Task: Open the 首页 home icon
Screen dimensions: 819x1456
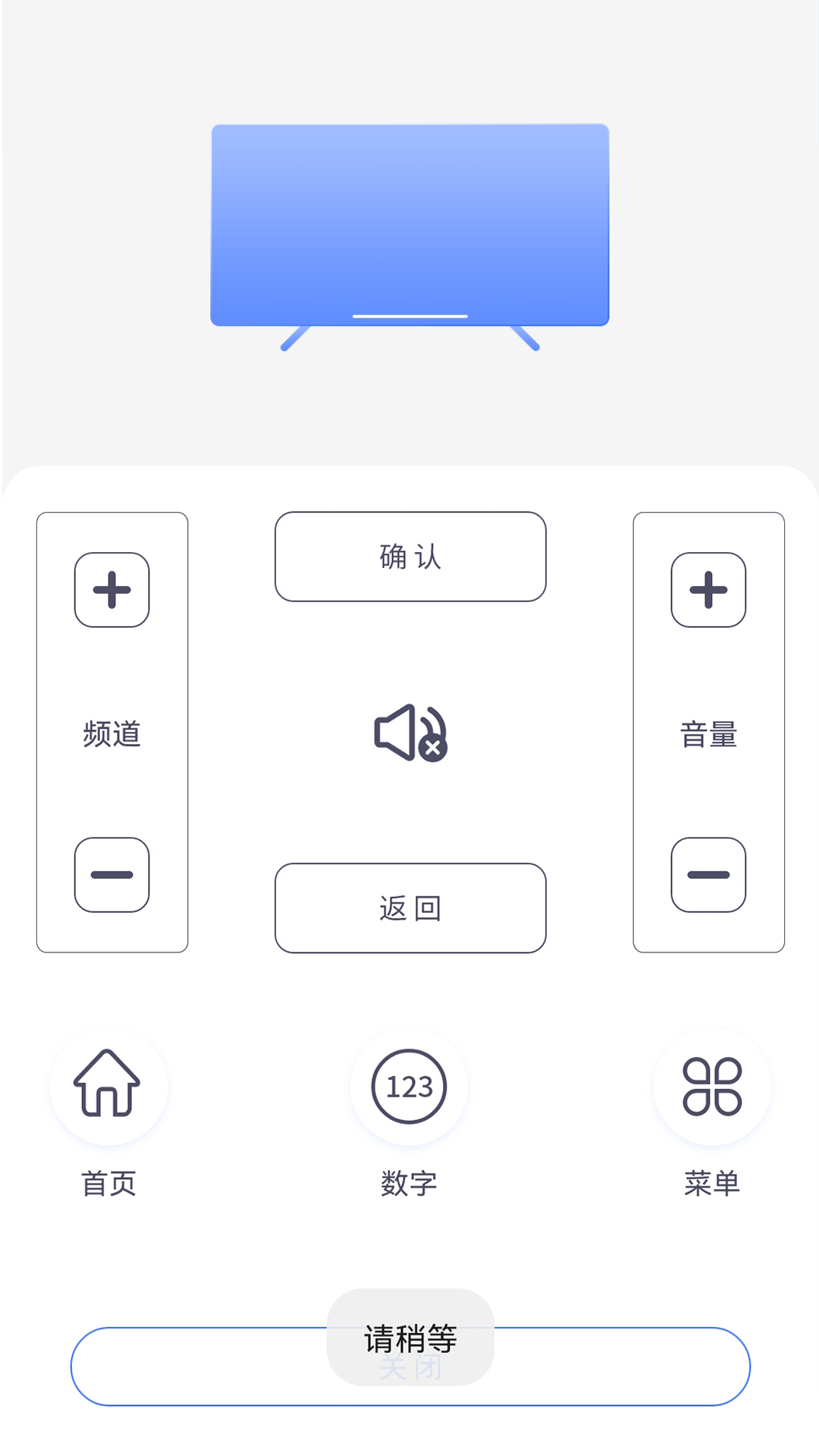Action: pyautogui.click(x=107, y=1086)
